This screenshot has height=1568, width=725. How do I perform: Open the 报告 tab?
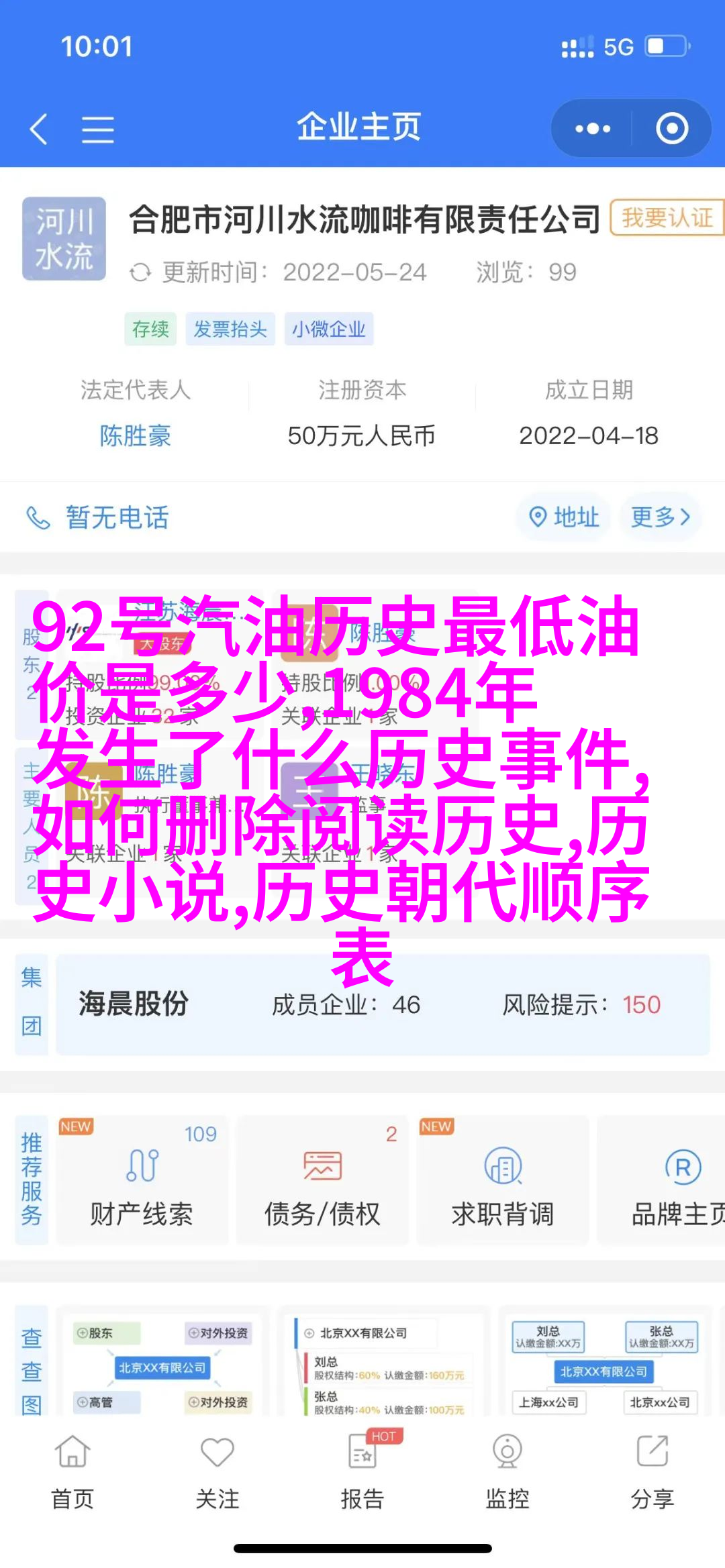(362, 1469)
